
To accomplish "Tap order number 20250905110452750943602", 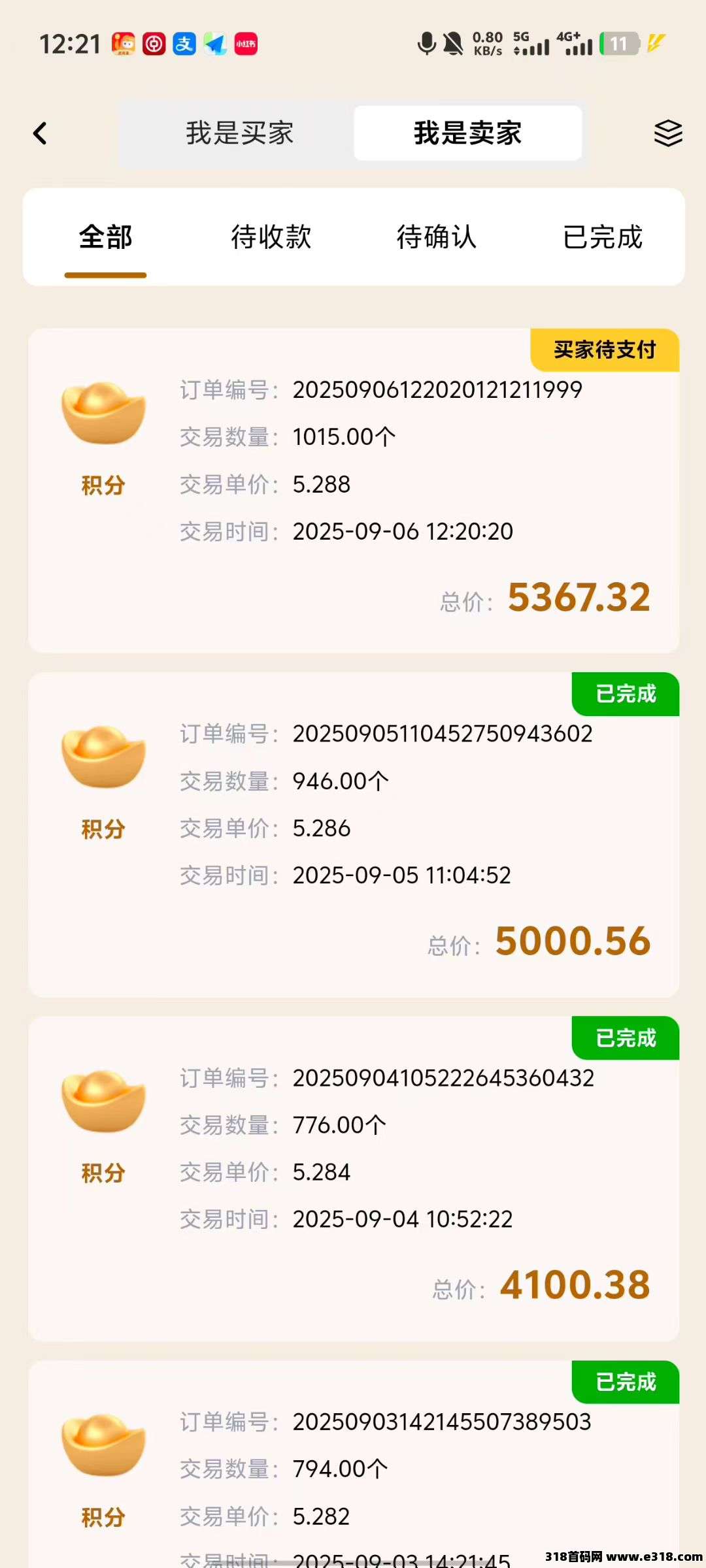I will coord(442,733).
